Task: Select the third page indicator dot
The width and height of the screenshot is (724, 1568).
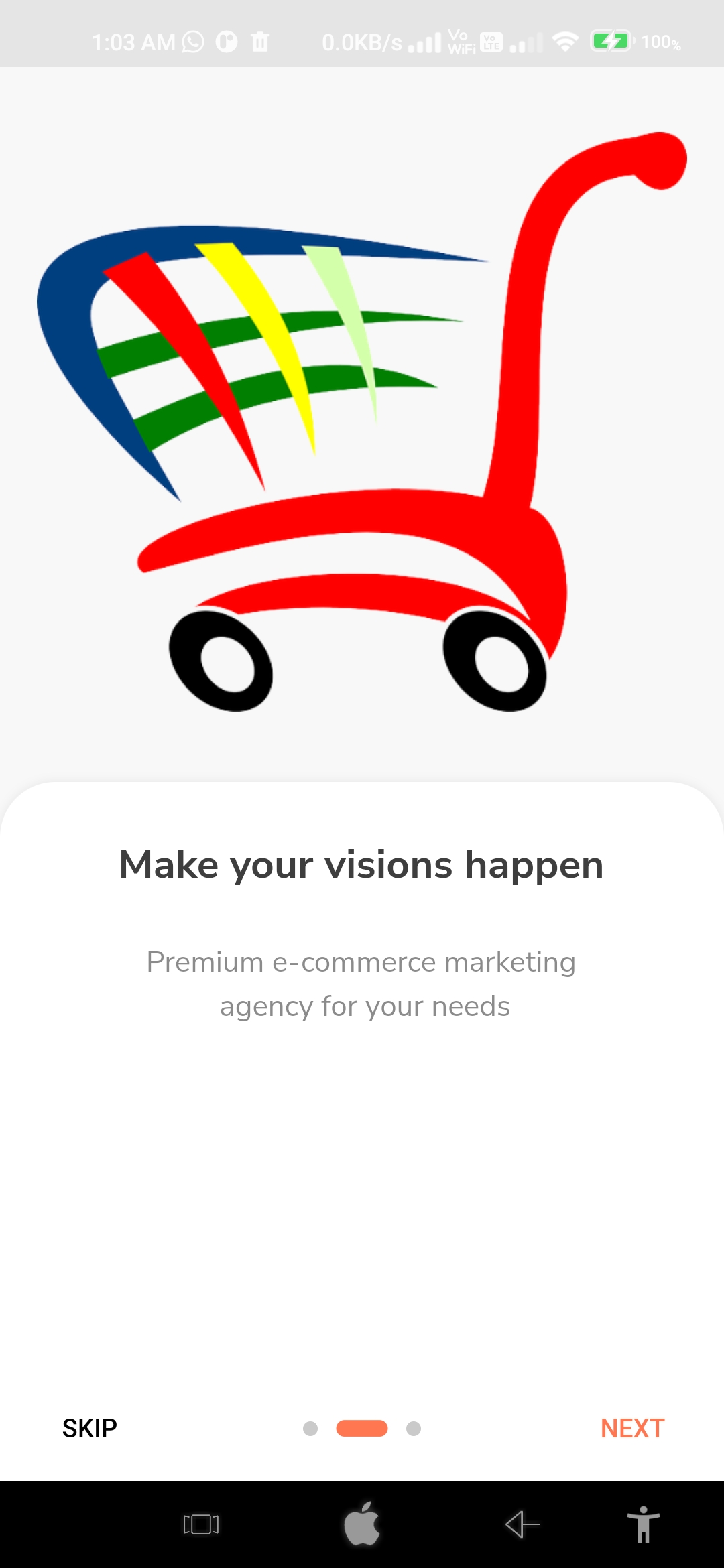Action: [x=414, y=1429]
